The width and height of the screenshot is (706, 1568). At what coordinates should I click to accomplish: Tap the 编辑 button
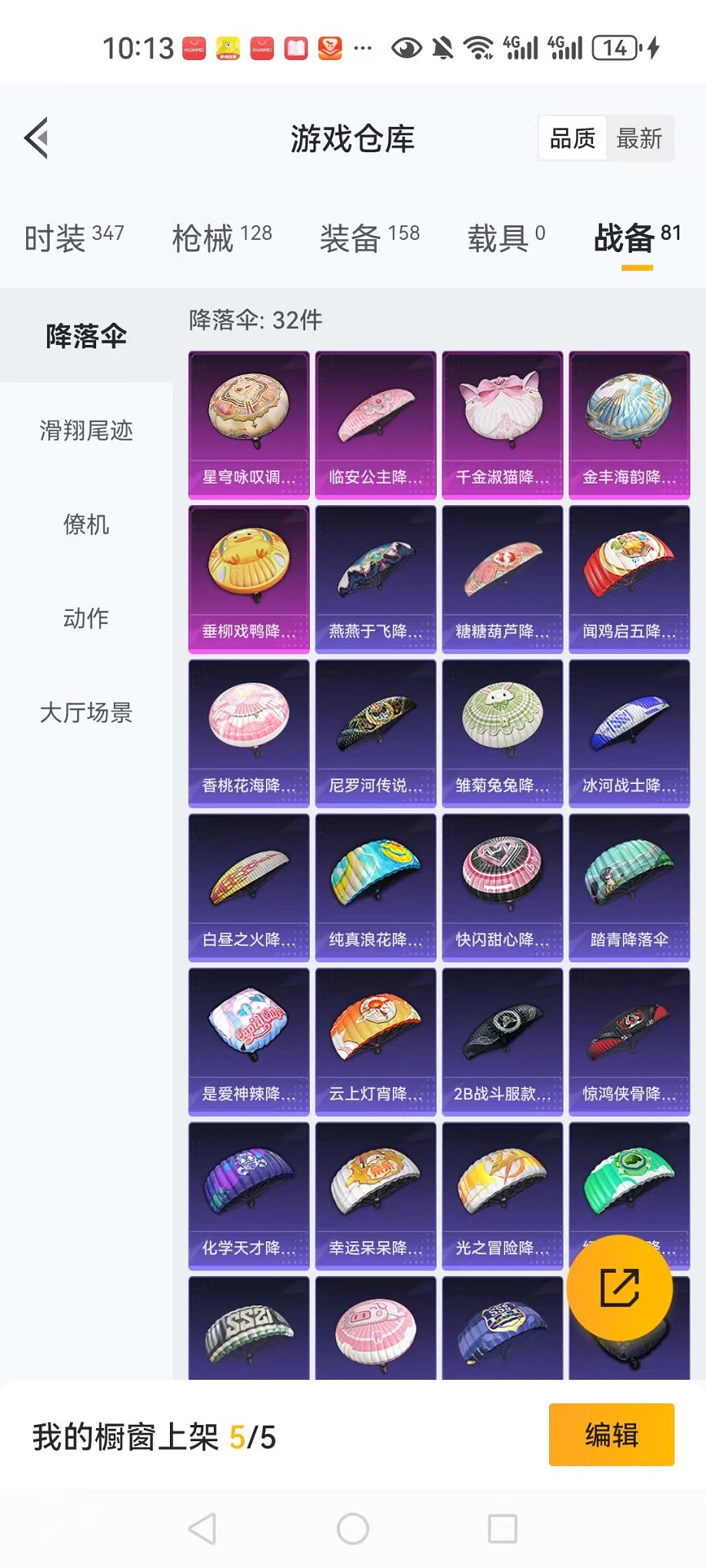[611, 1435]
